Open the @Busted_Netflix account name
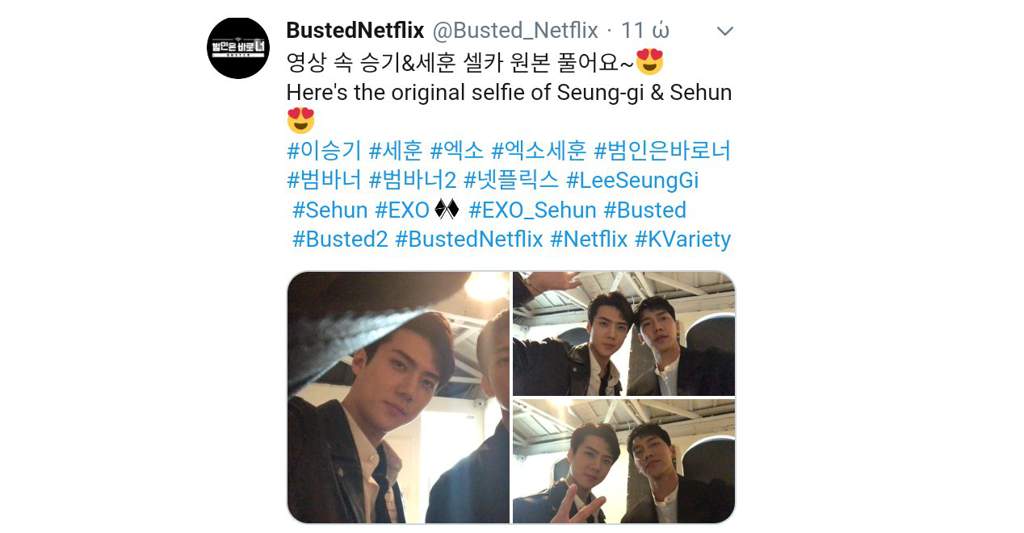This screenshot has height=533, width=1024. [x=514, y=31]
